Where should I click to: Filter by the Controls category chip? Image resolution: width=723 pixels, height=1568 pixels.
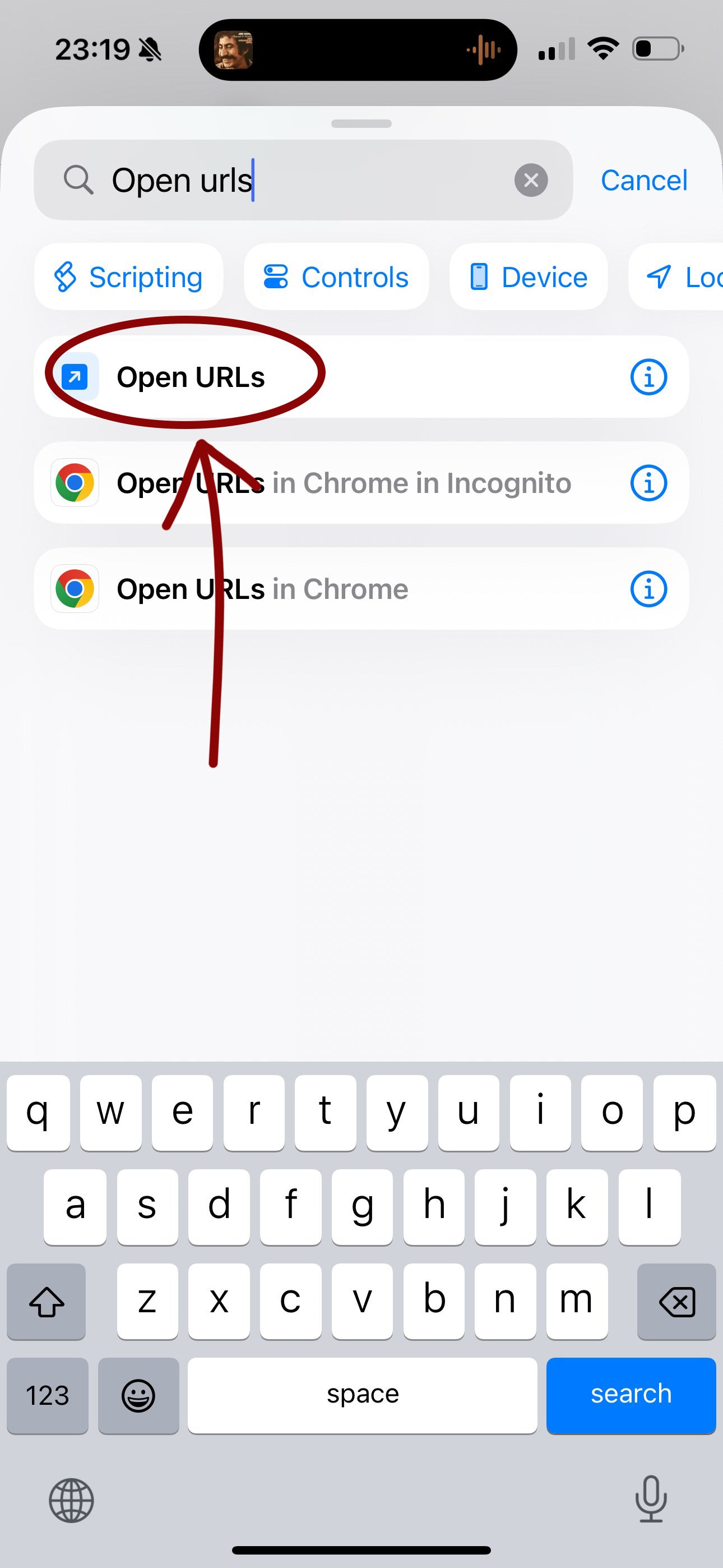[x=336, y=277]
